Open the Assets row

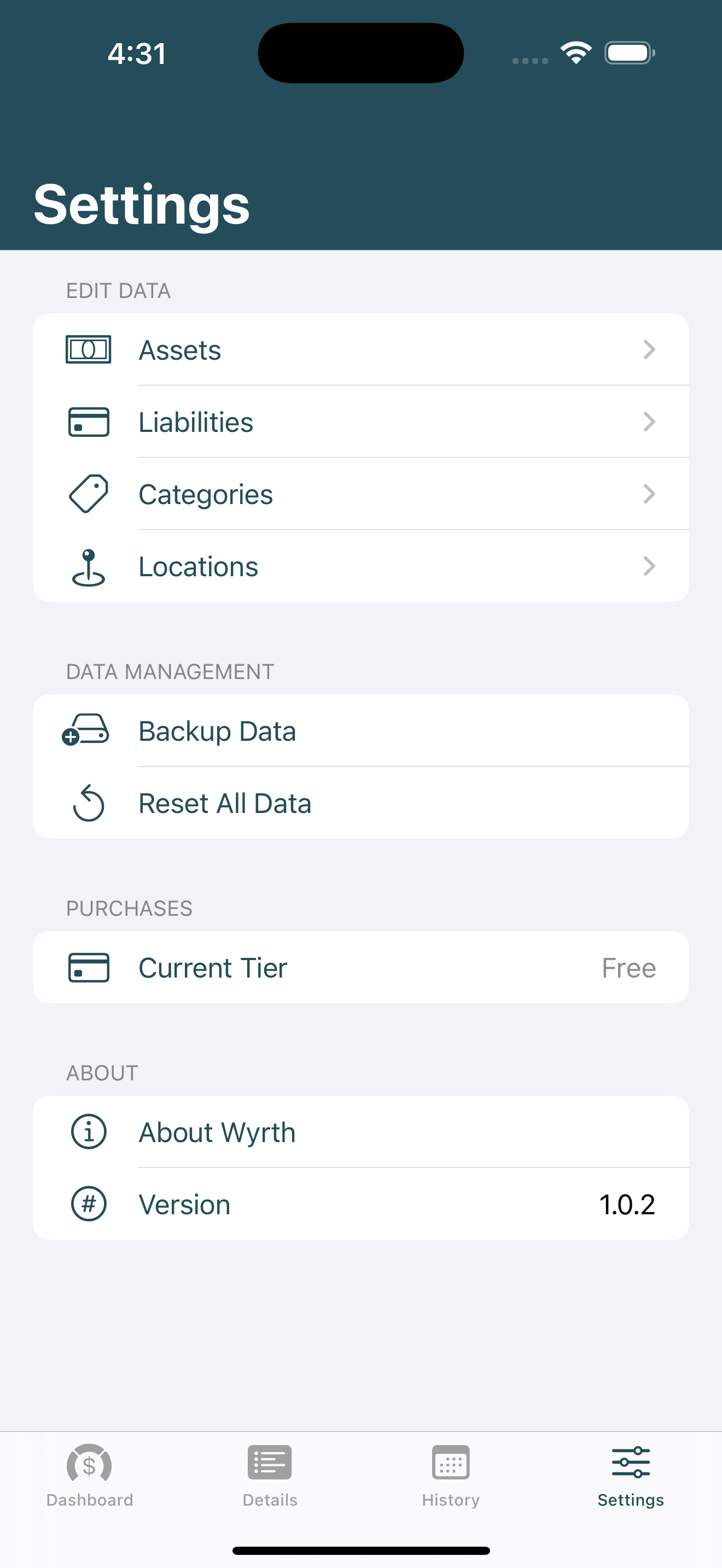click(361, 349)
